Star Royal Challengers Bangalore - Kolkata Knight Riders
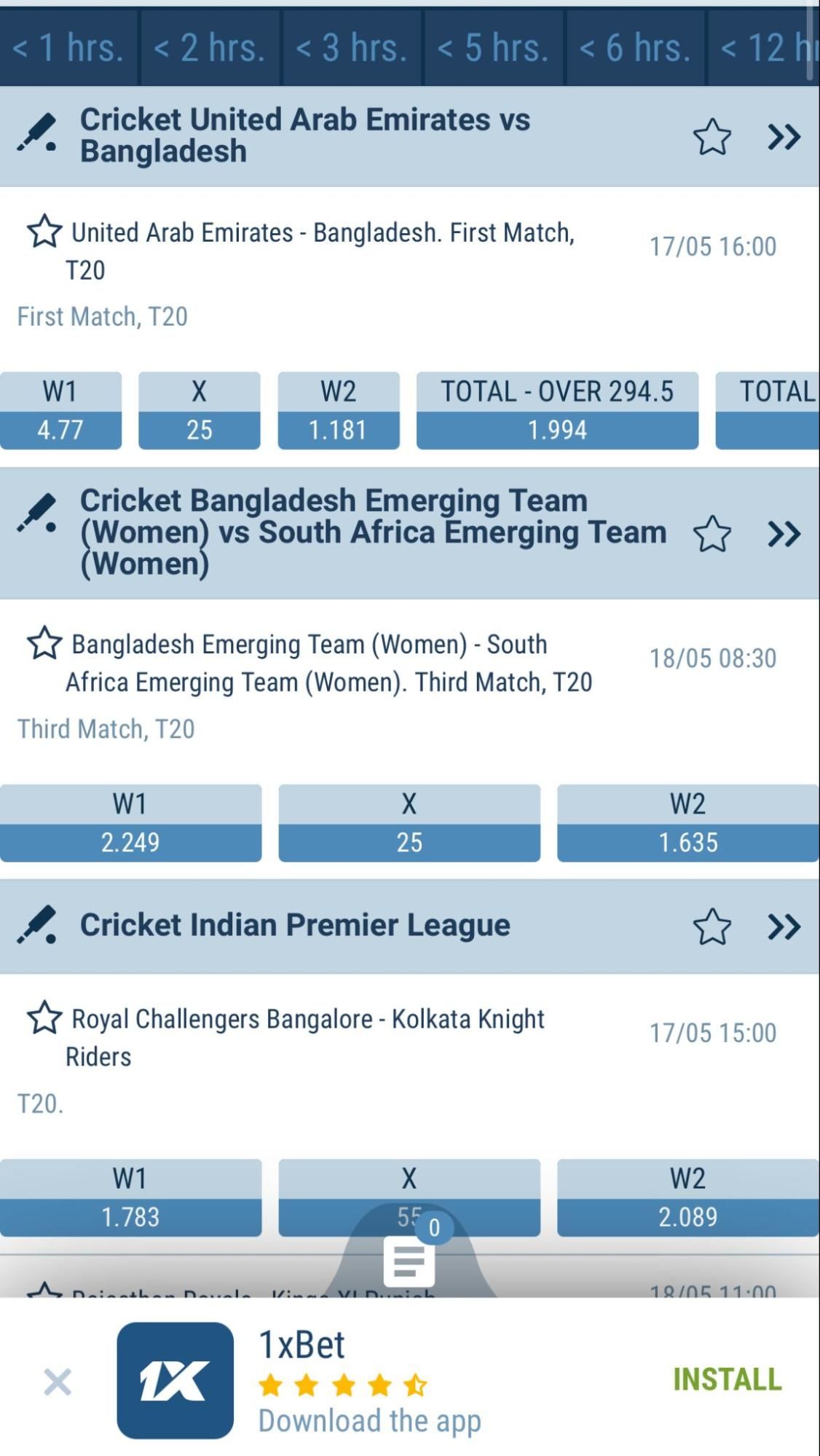Image resolution: width=820 pixels, height=1456 pixels. click(x=44, y=1018)
